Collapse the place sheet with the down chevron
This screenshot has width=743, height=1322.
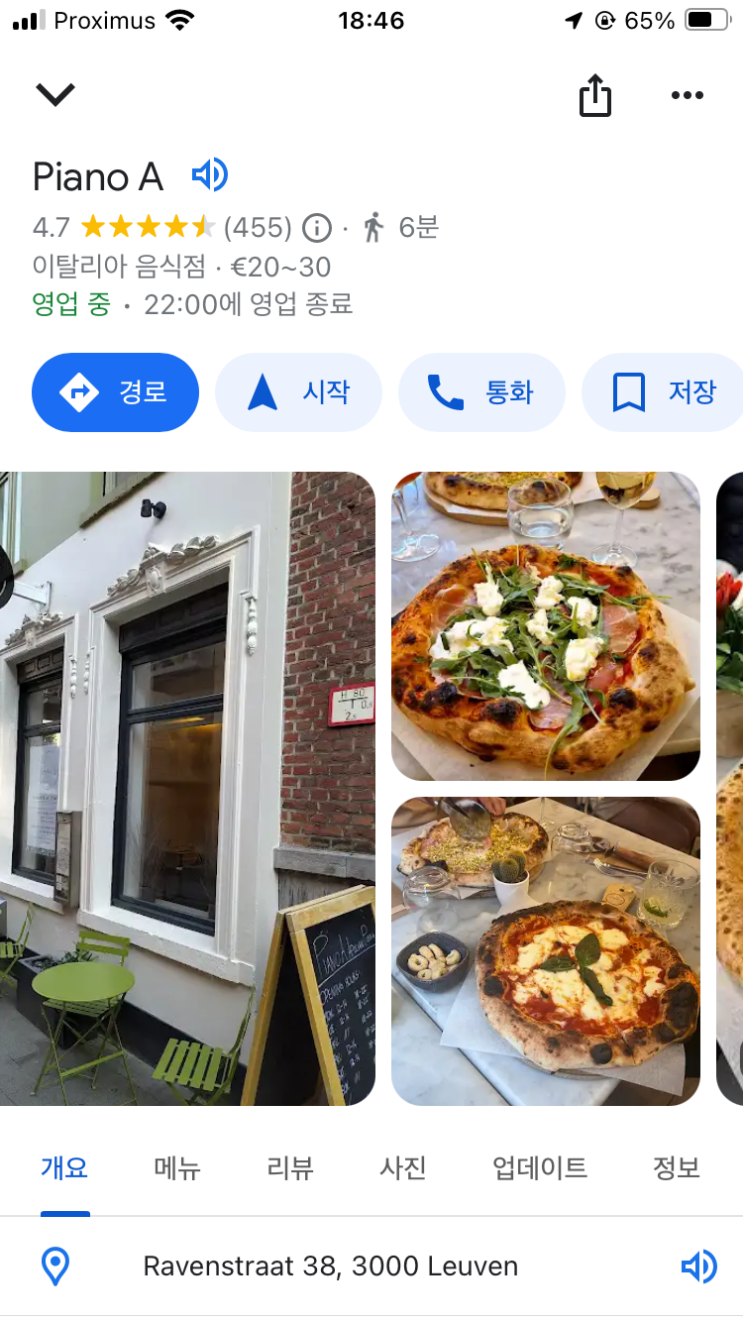point(55,94)
